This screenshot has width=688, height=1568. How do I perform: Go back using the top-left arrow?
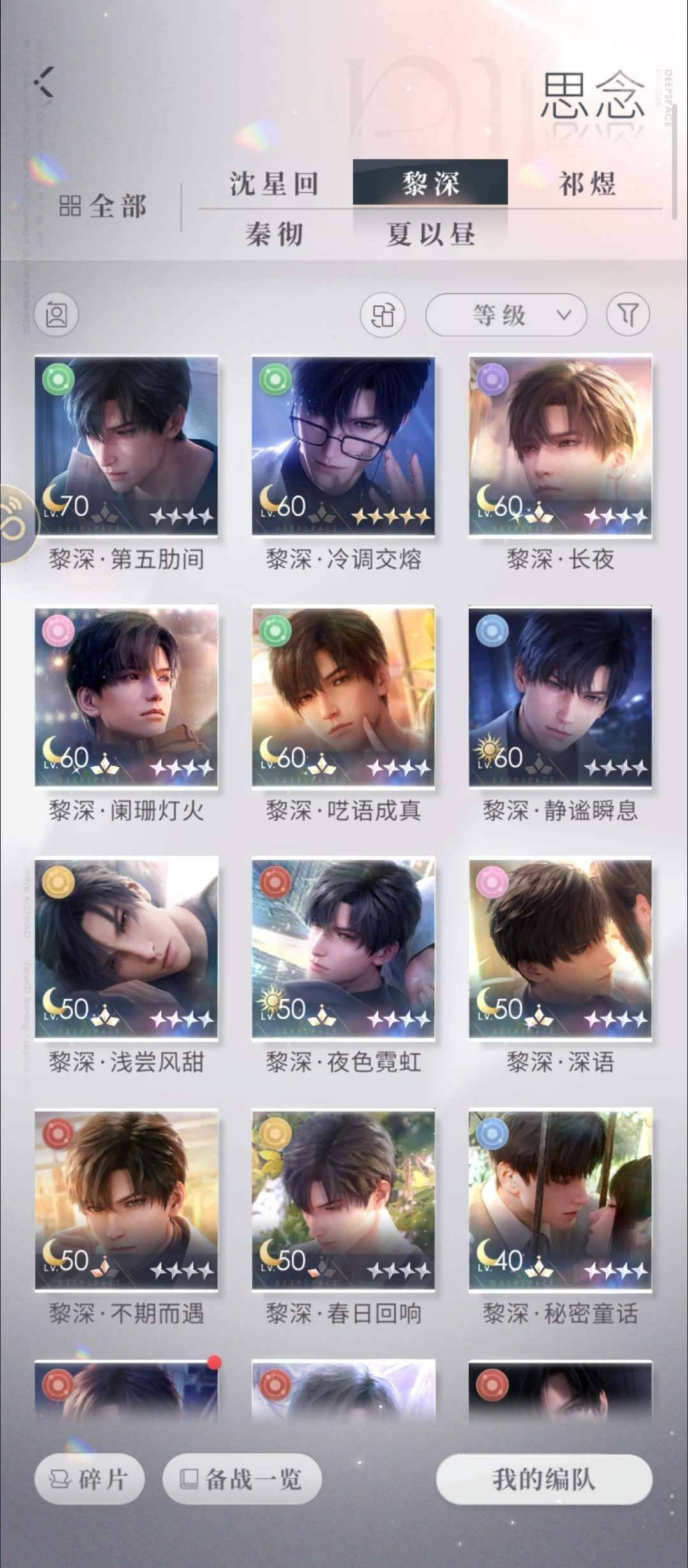(45, 82)
